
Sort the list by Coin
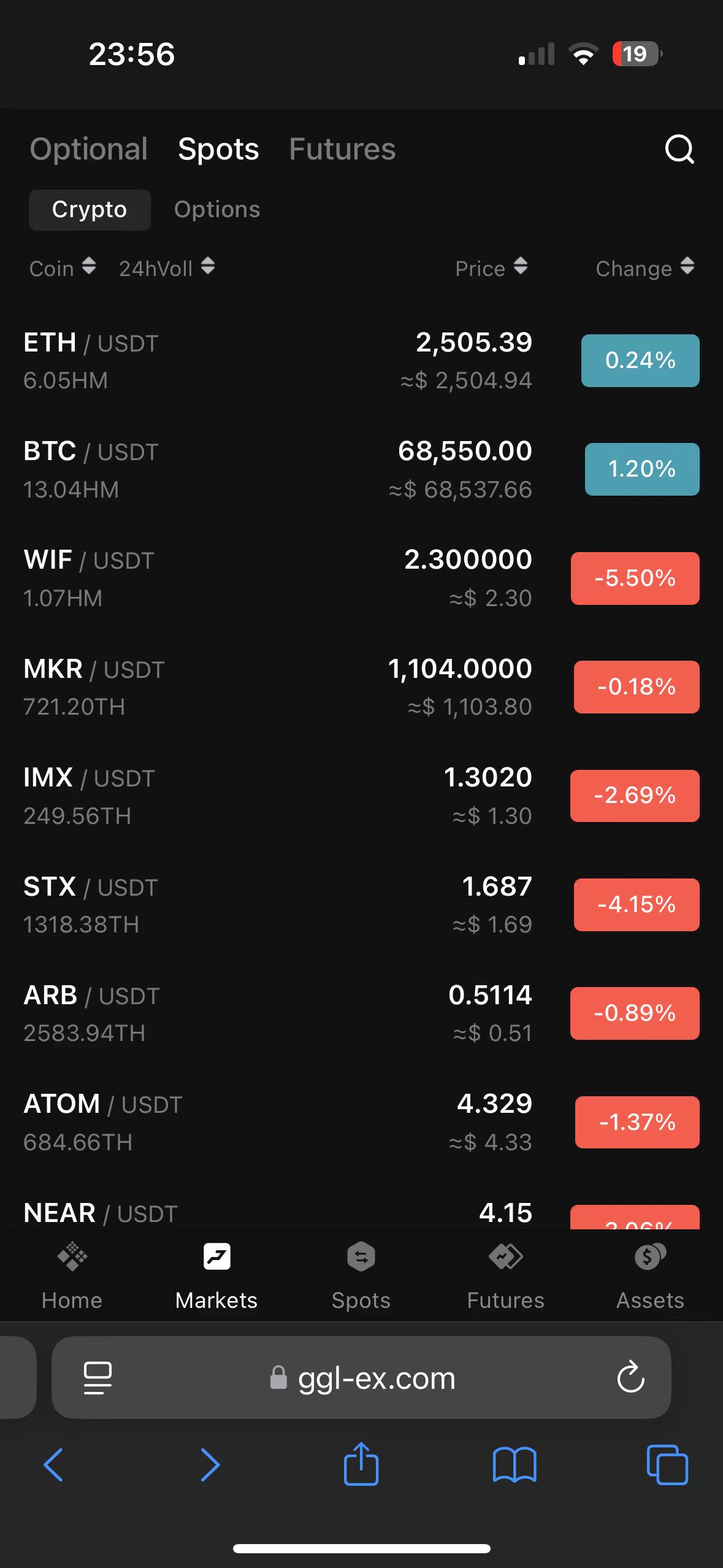(x=63, y=268)
